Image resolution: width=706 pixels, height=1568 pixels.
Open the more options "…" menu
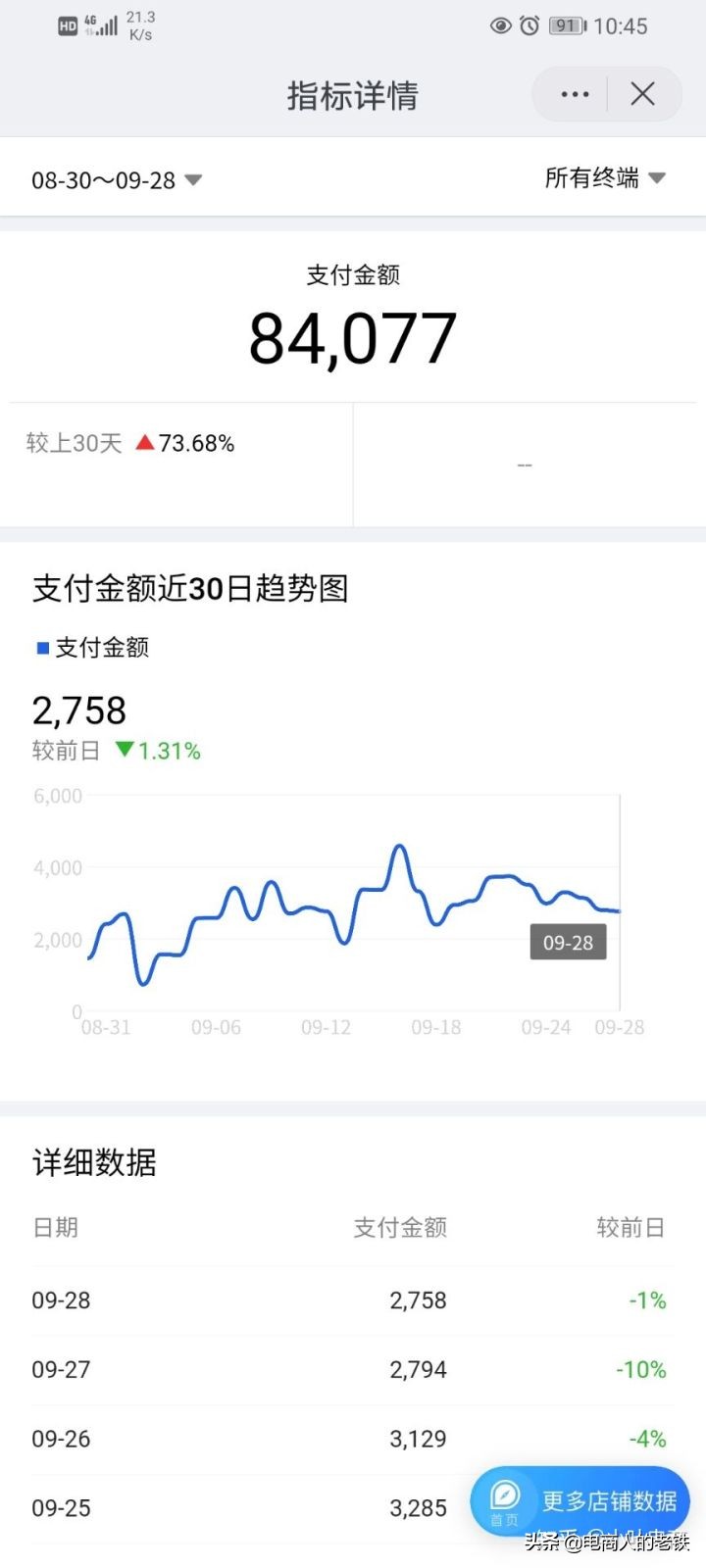point(573,94)
